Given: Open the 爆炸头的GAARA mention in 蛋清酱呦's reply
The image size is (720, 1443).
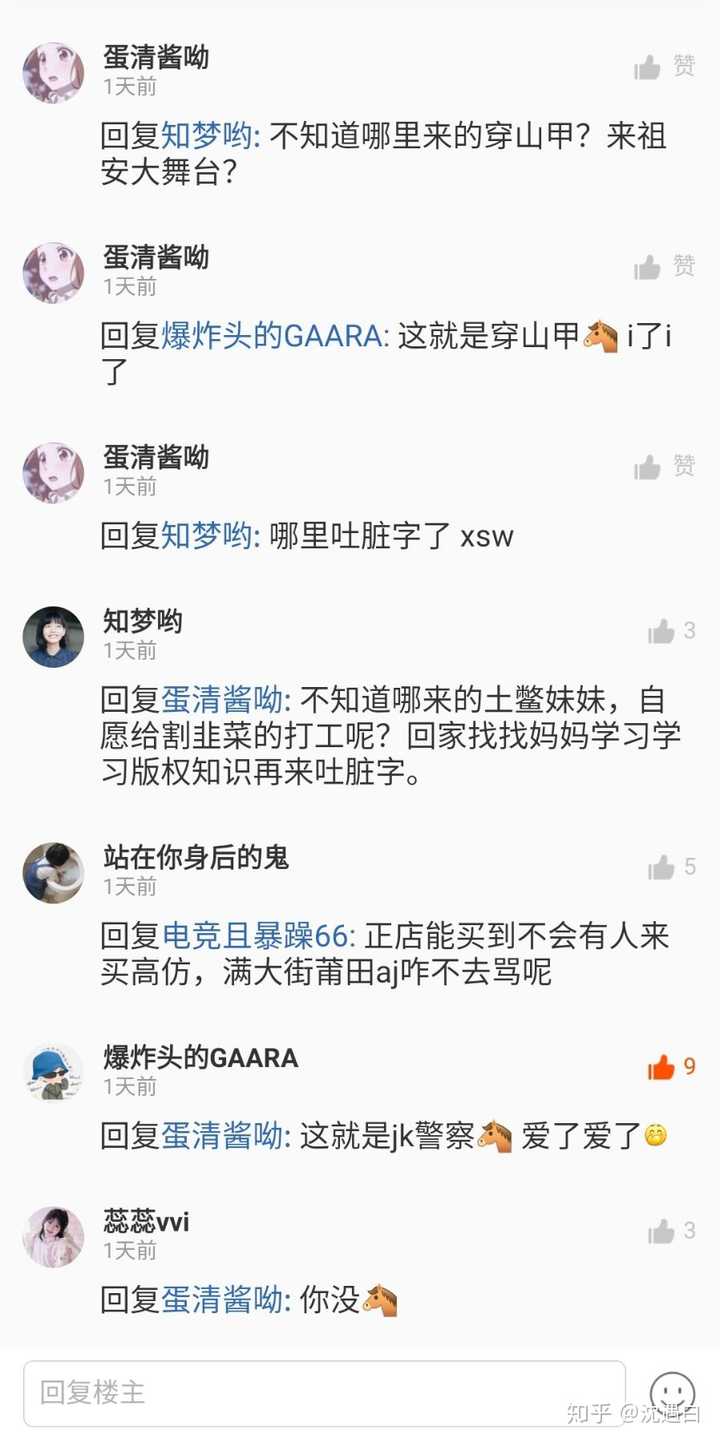Looking at the screenshot, I should point(271,336).
